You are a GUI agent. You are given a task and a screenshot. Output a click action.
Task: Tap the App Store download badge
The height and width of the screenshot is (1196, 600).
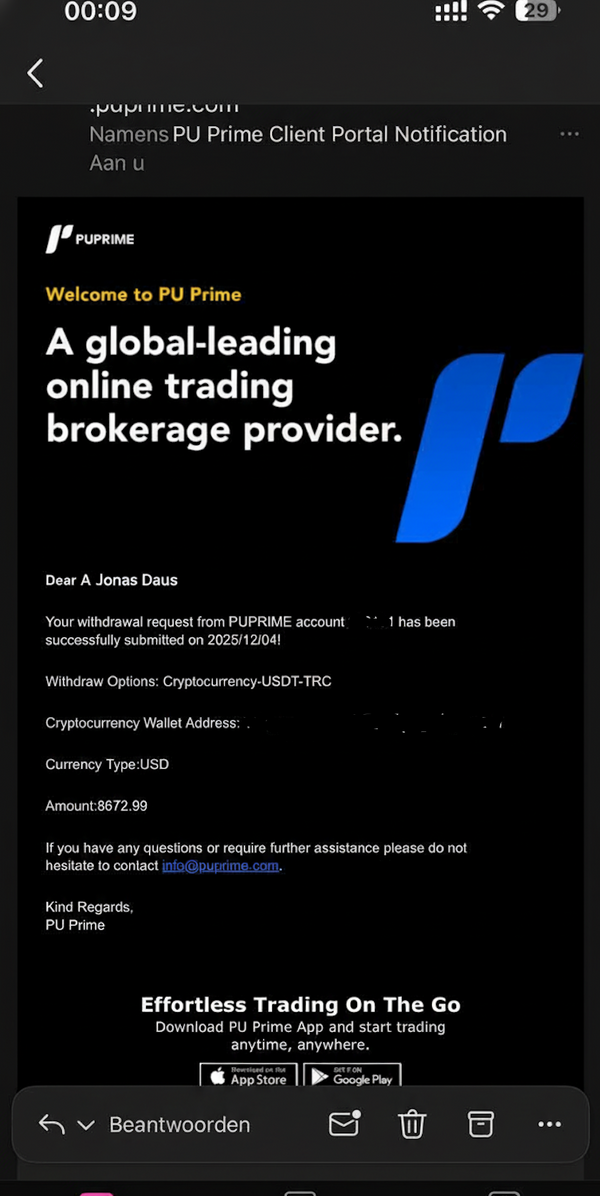pos(249,1075)
